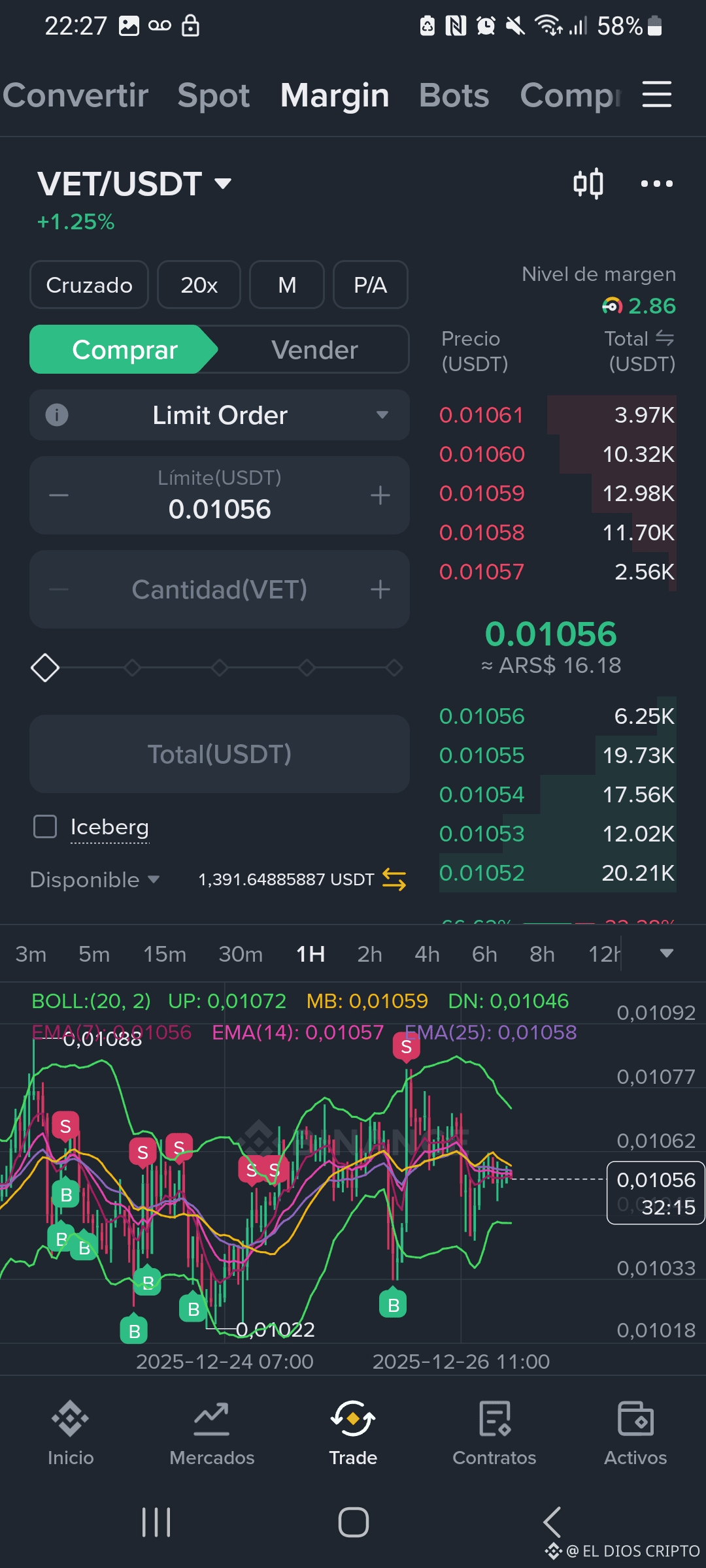The image size is (706, 1568).
Task: Open the candlestick chart view icon
Action: [588, 184]
